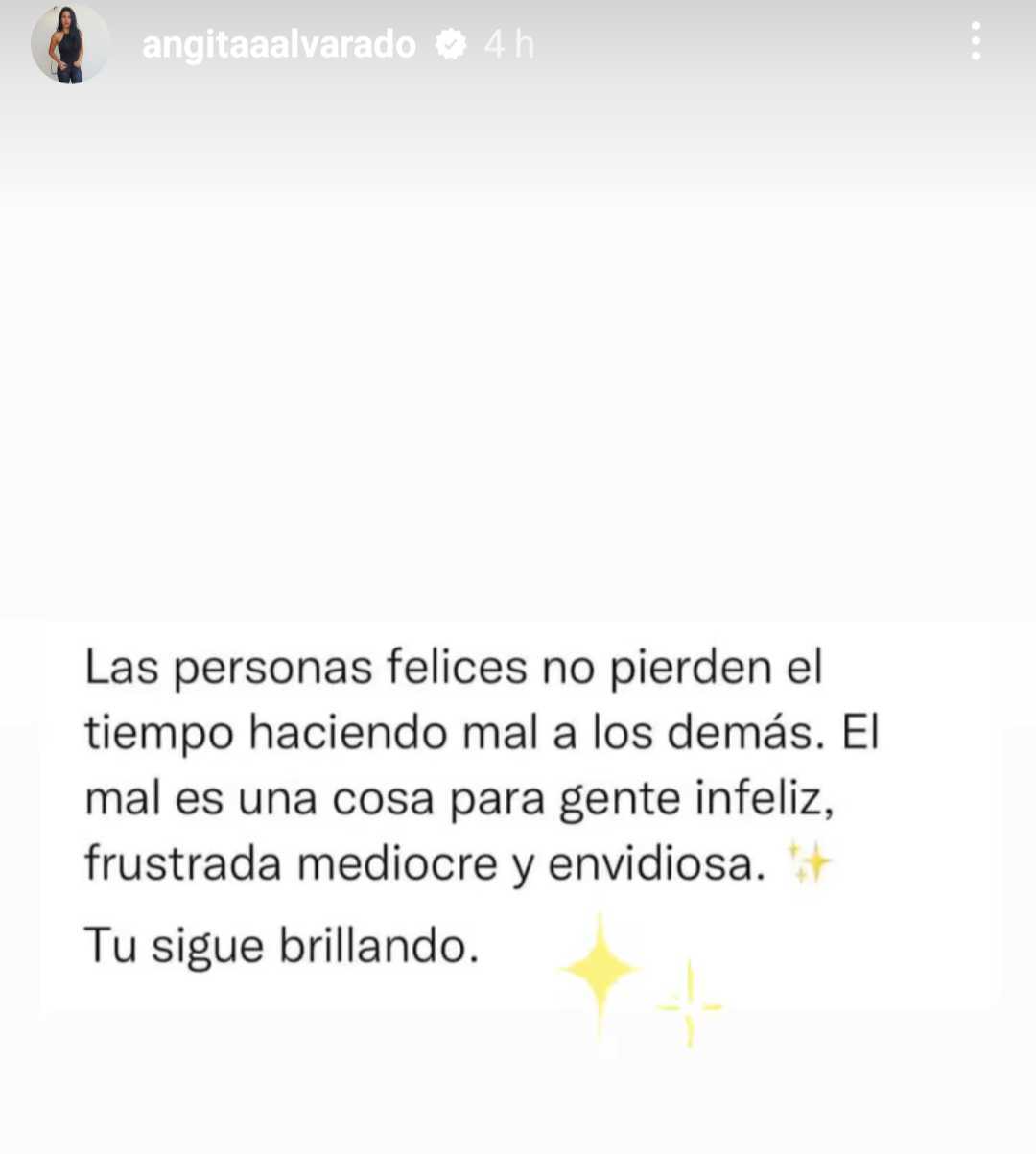Click the verified badge next to angitaaalvarado
This screenshot has width=1036, height=1154.
pos(451,43)
